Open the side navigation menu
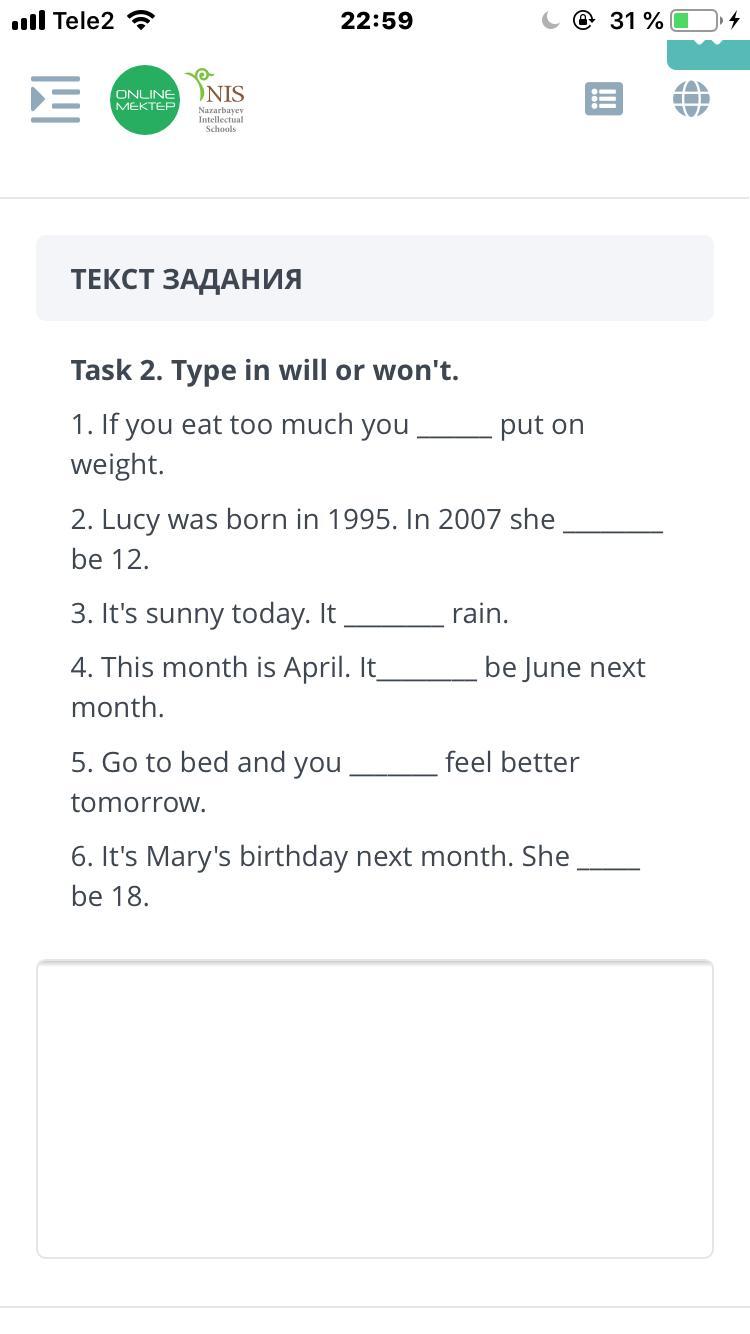 pyautogui.click(x=55, y=99)
